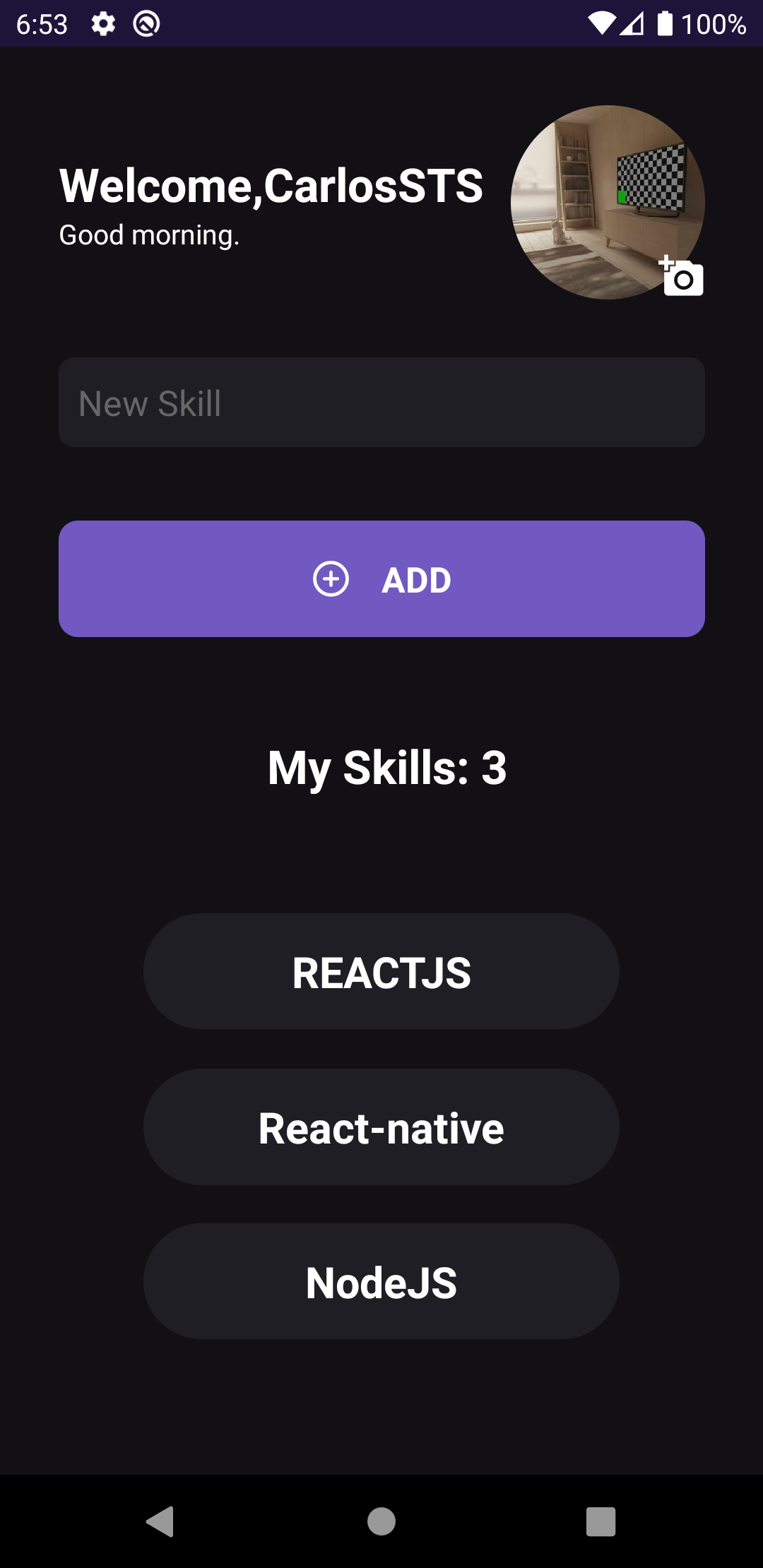Screen dimensions: 763x1568
Task: Focus the New Skill text field
Action: tap(381, 403)
